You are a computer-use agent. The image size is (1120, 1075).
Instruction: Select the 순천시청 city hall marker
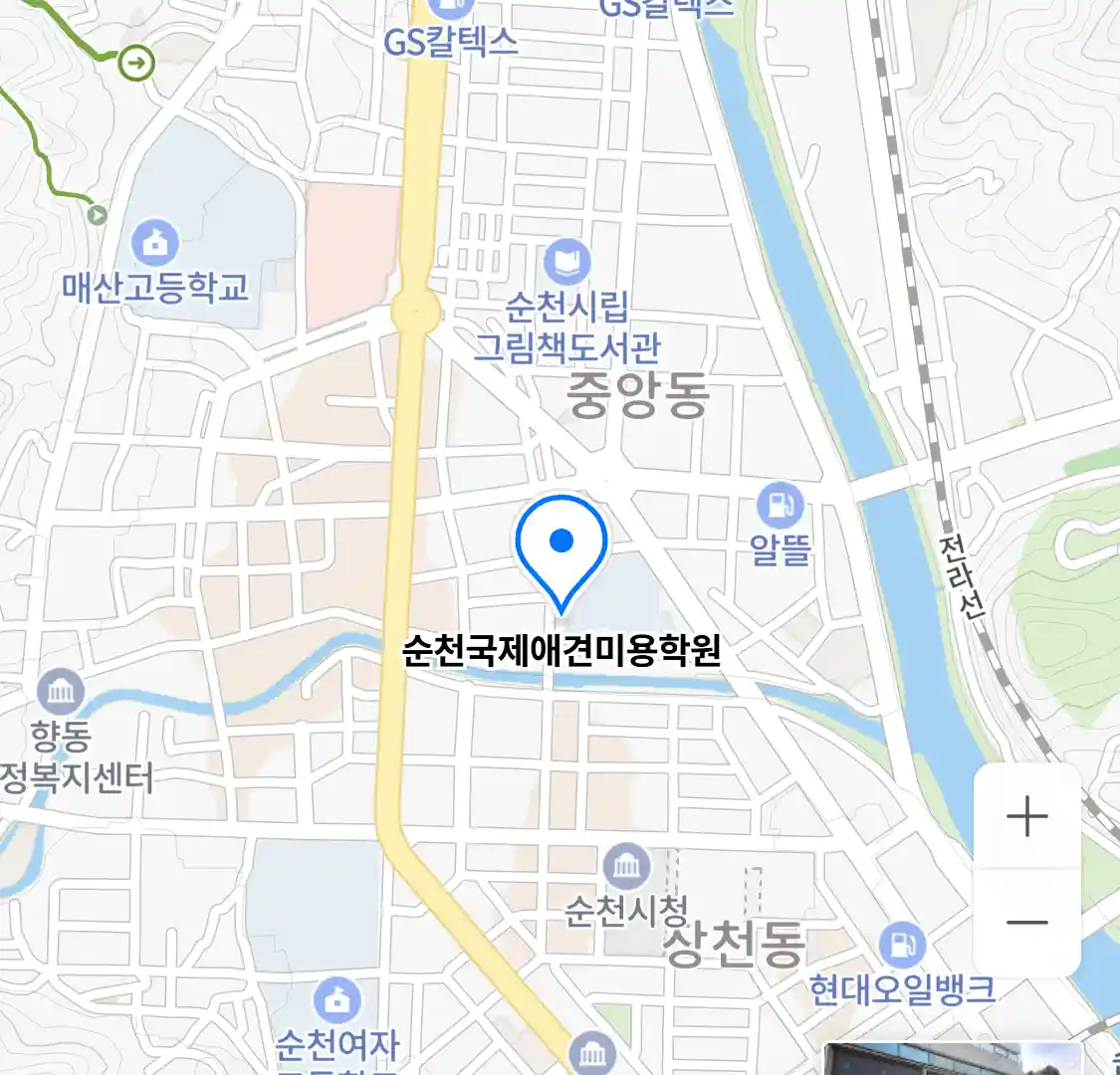coord(626,868)
